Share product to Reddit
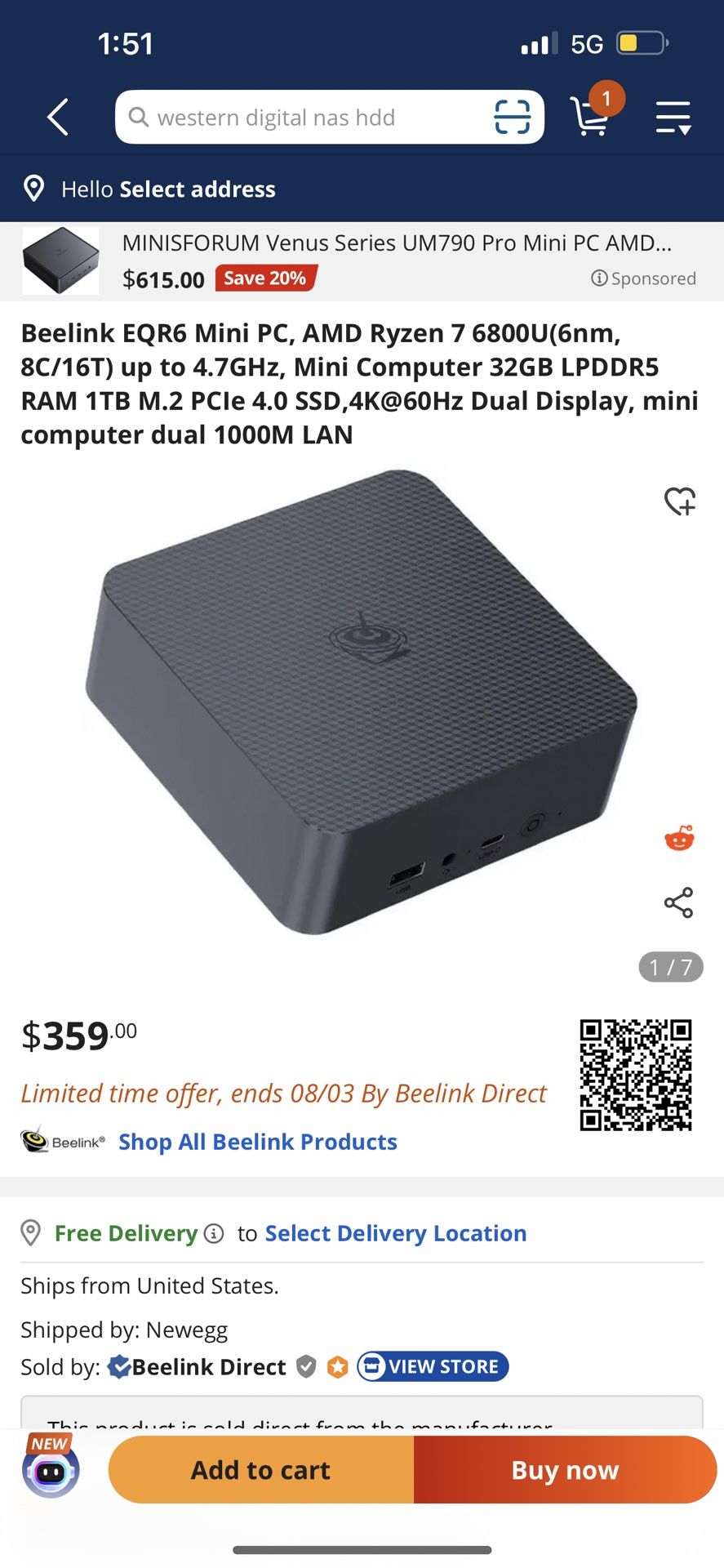The image size is (724, 1568). tap(679, 838)
